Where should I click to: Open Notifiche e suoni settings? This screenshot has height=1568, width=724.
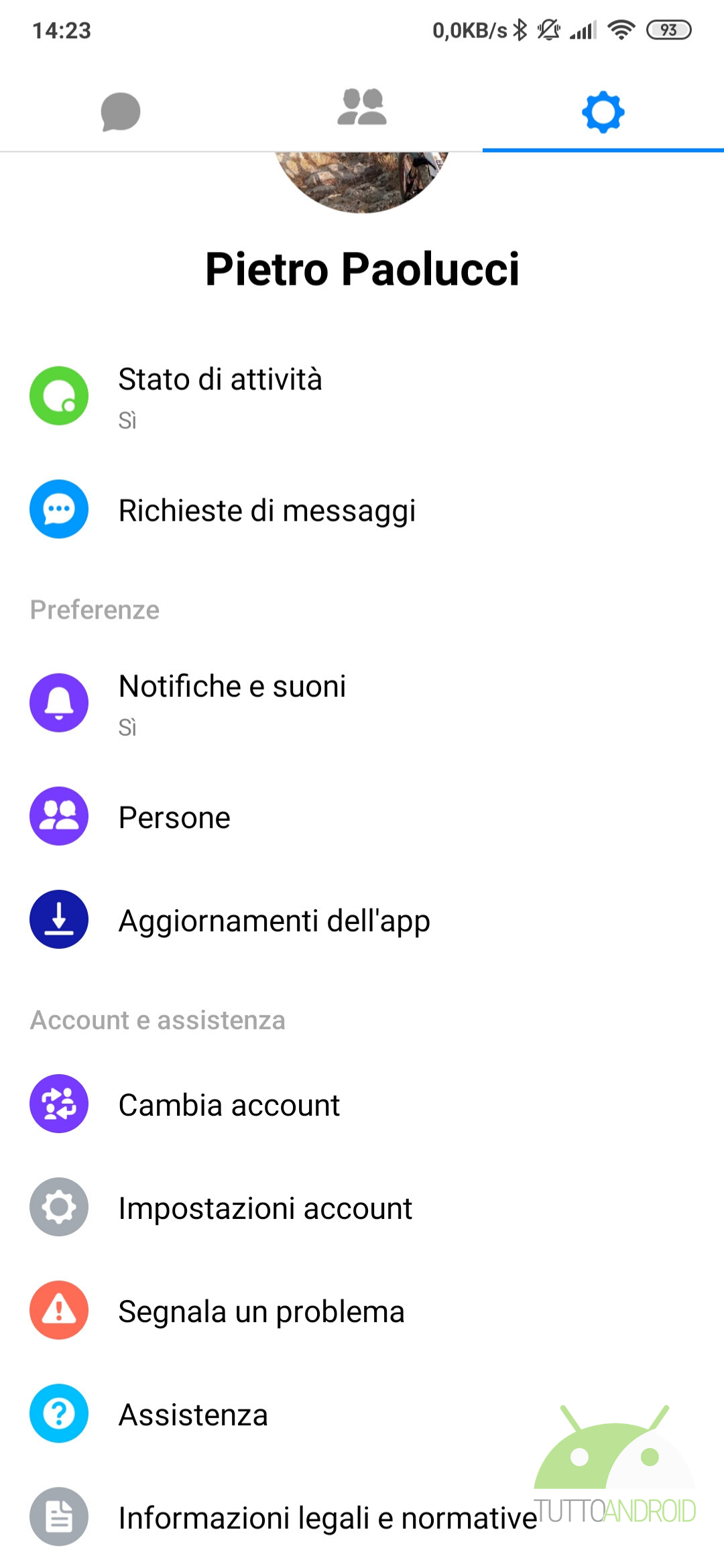click(232, 702)
